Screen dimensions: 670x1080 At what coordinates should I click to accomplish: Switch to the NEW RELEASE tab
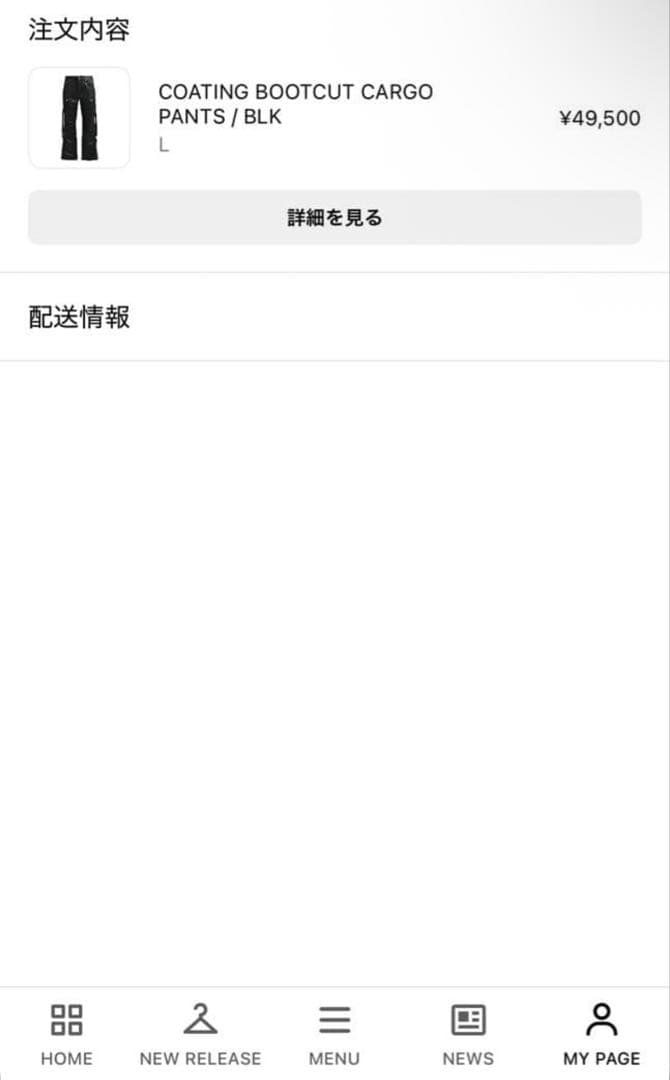tap(200, 1034)
